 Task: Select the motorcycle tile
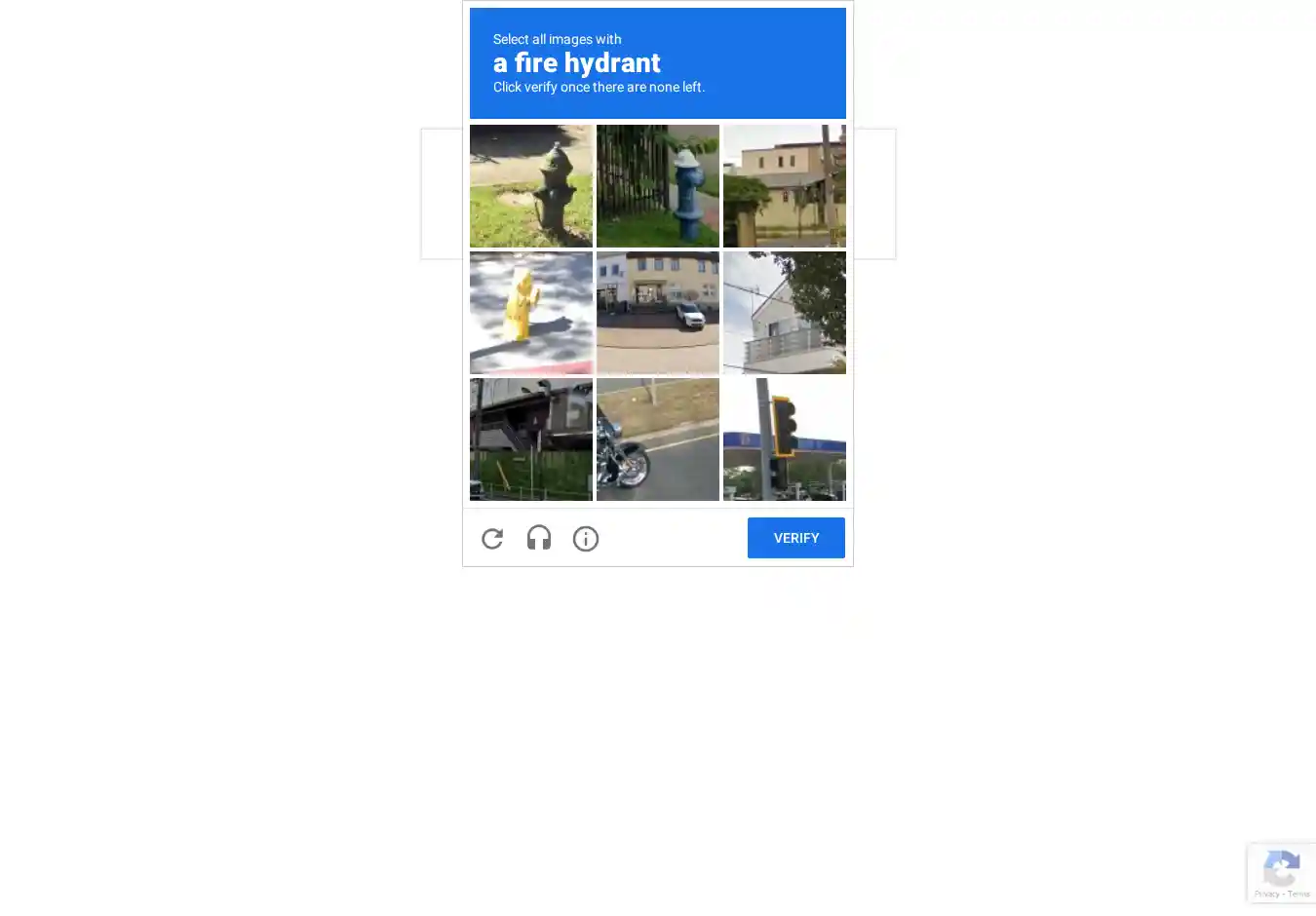[658, 439]
